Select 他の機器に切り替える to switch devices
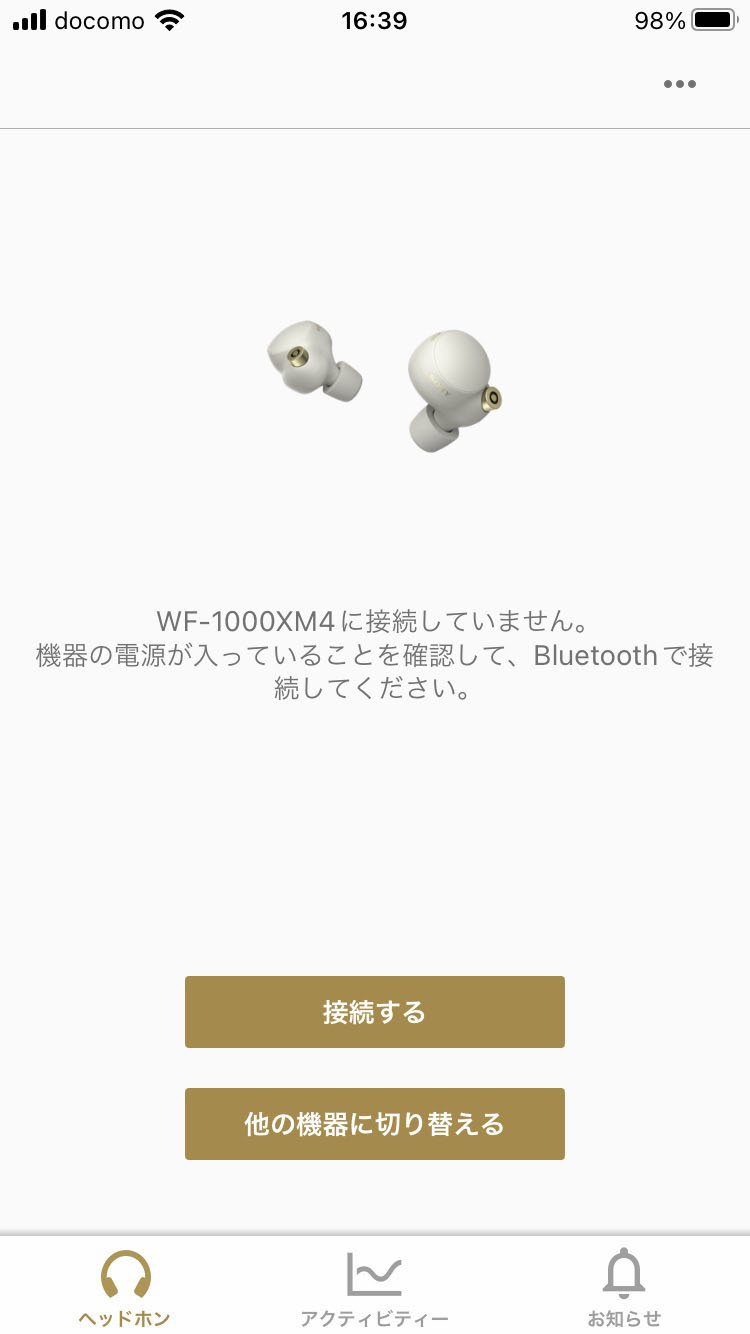The image size is (750, 1334). click(375, 1124)
